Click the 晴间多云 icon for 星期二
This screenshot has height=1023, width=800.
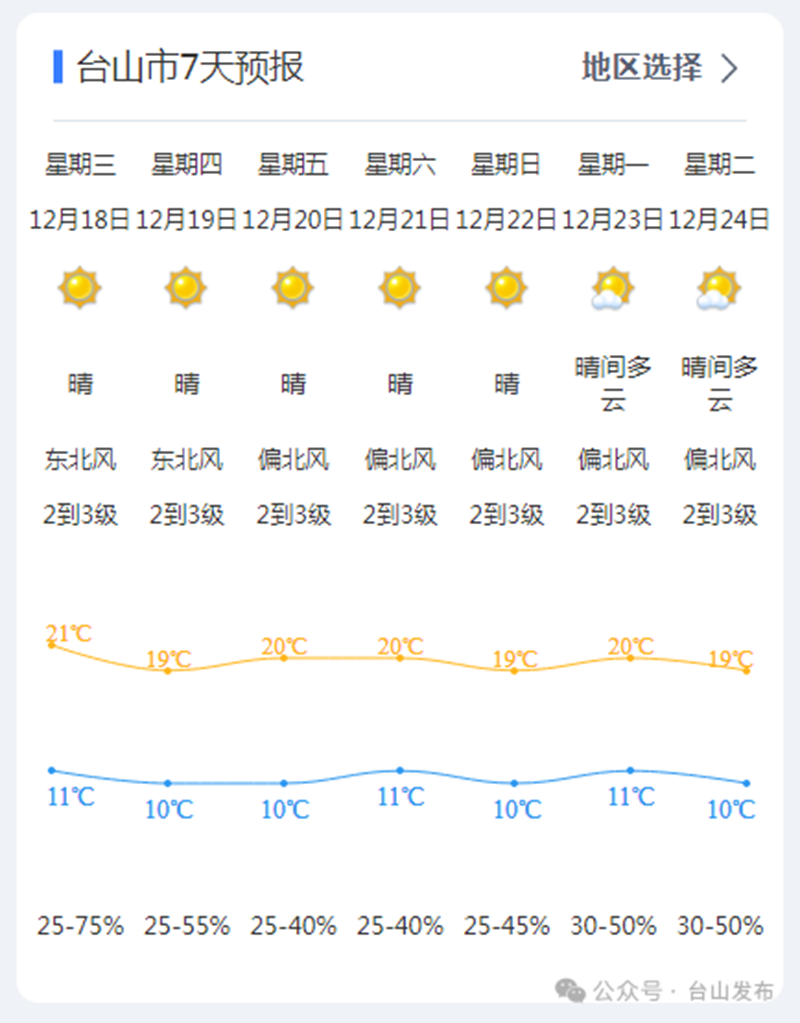click(720, 287)
